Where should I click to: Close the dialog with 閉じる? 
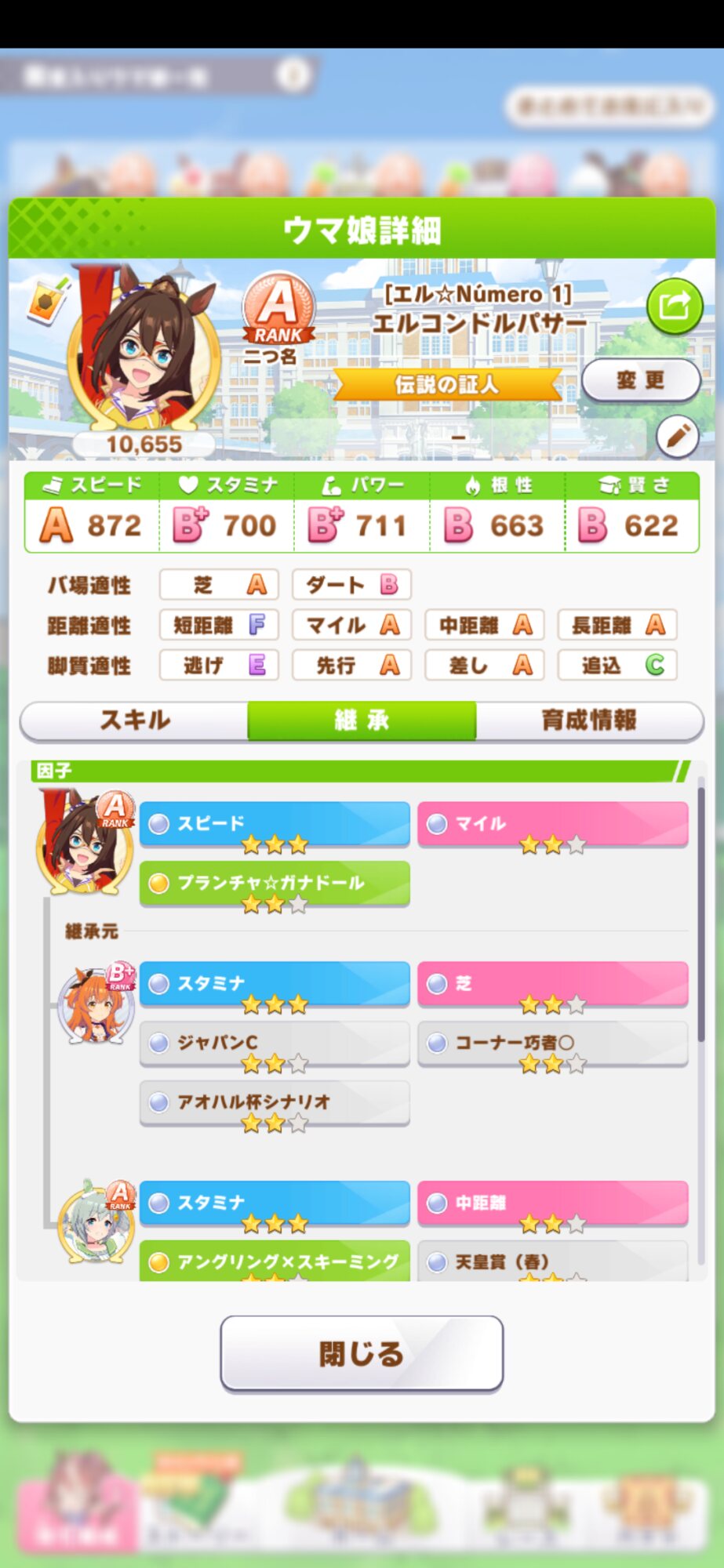pyautogui.click(x=362, y=1353)
